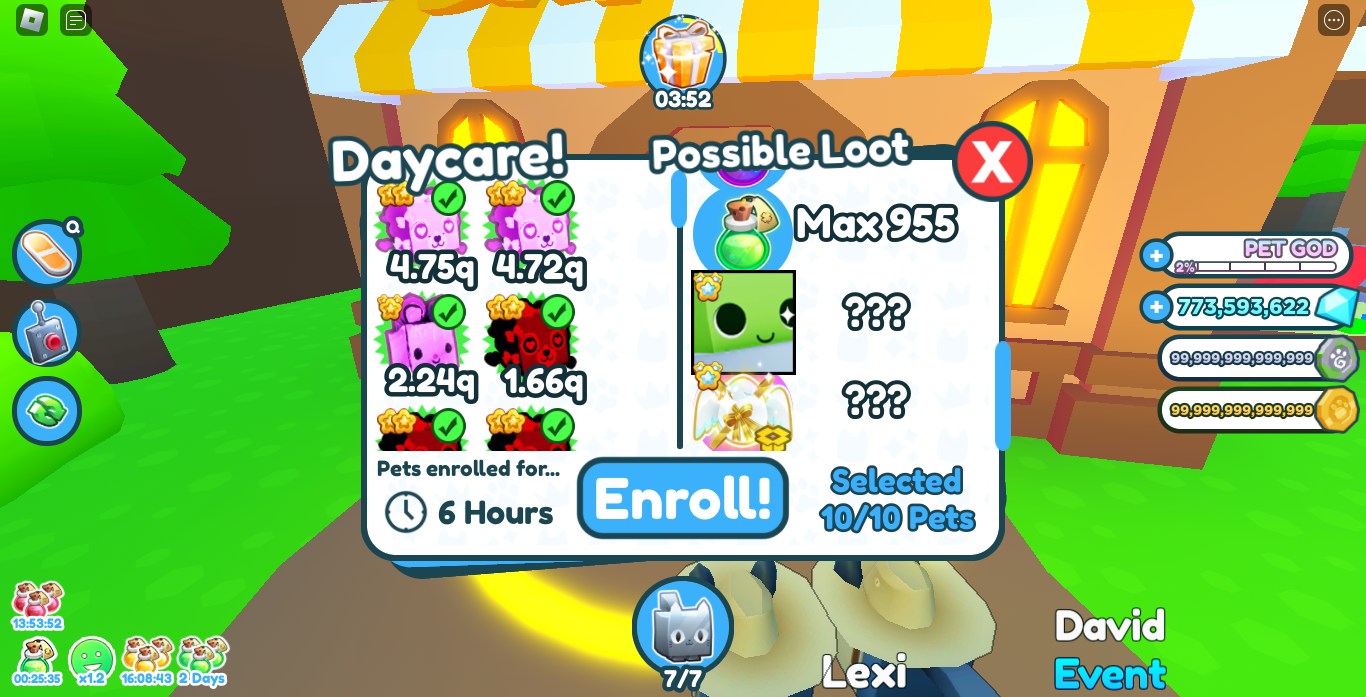Open the bandage search side button

point(46,253)
